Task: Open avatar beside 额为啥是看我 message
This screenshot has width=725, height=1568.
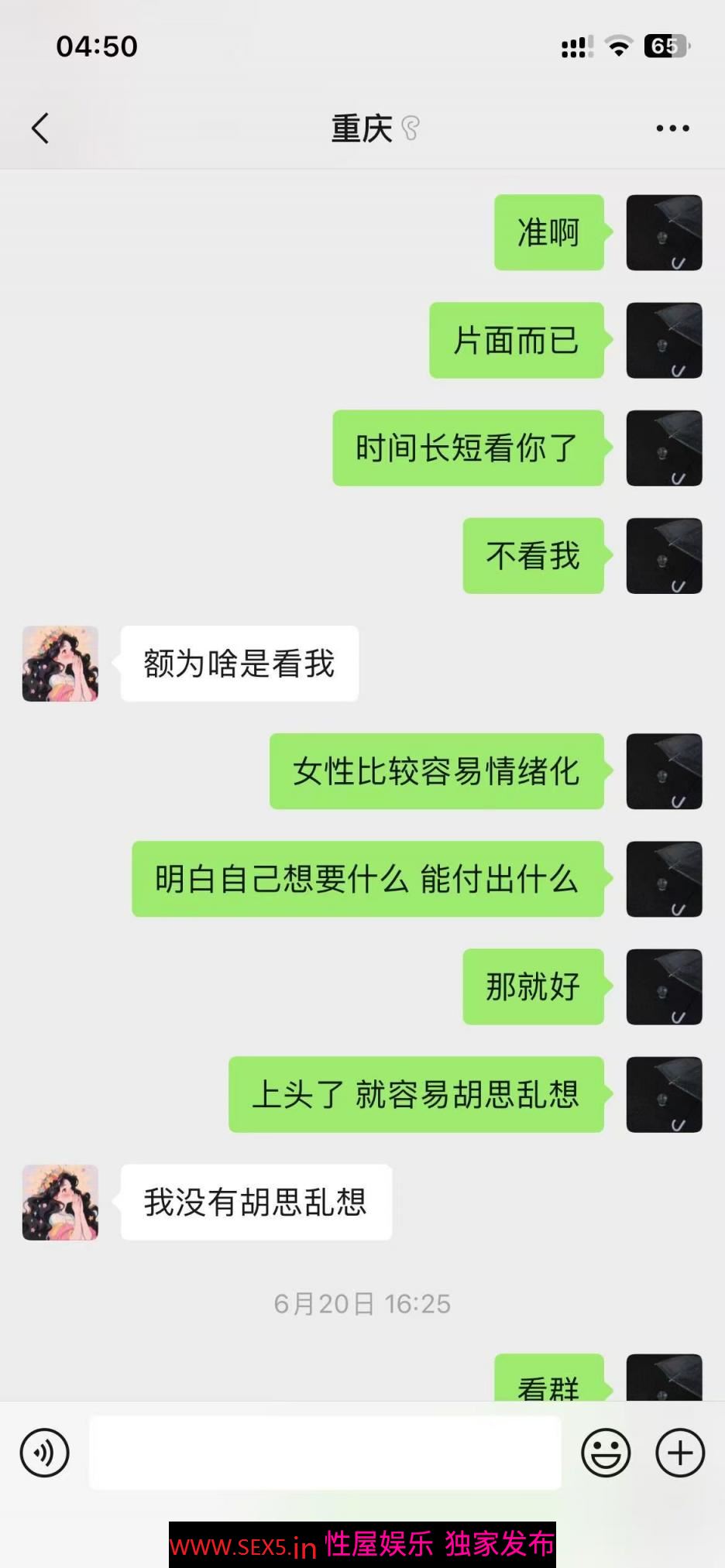Action: click(60, 664)
